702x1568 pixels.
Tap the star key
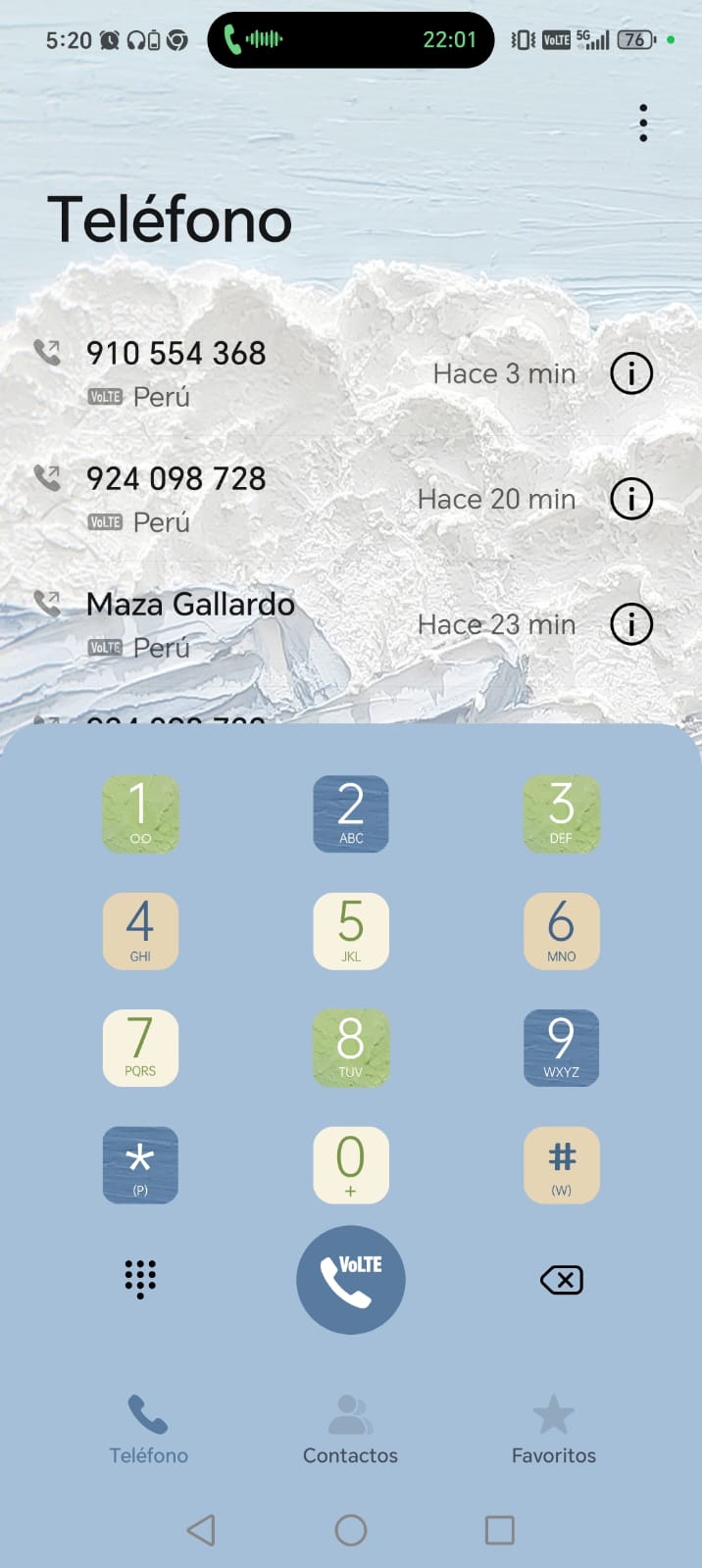tap(140, 1164)
